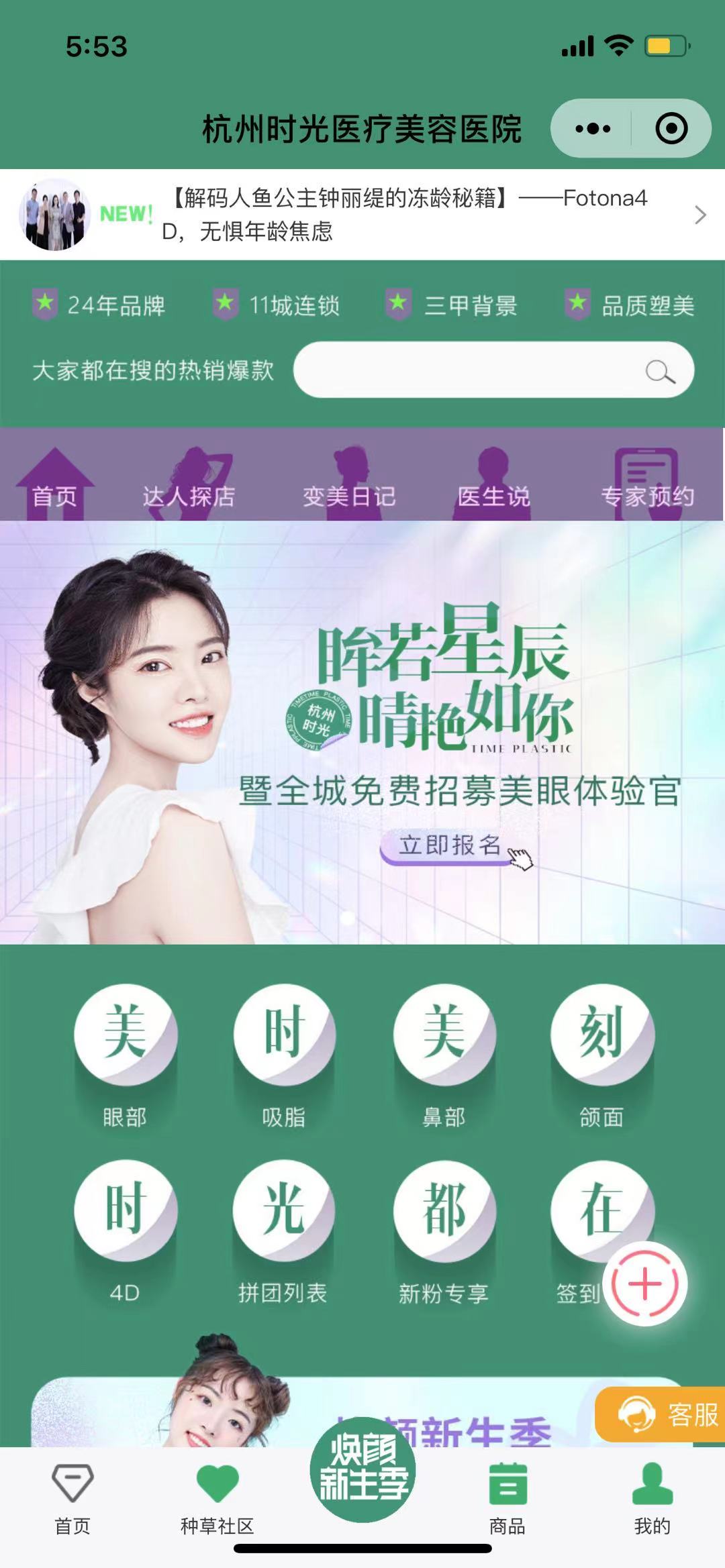Tap the floating red plus button
Viewport: 725px width, 1568px height.
click(x=645, y=1284)
